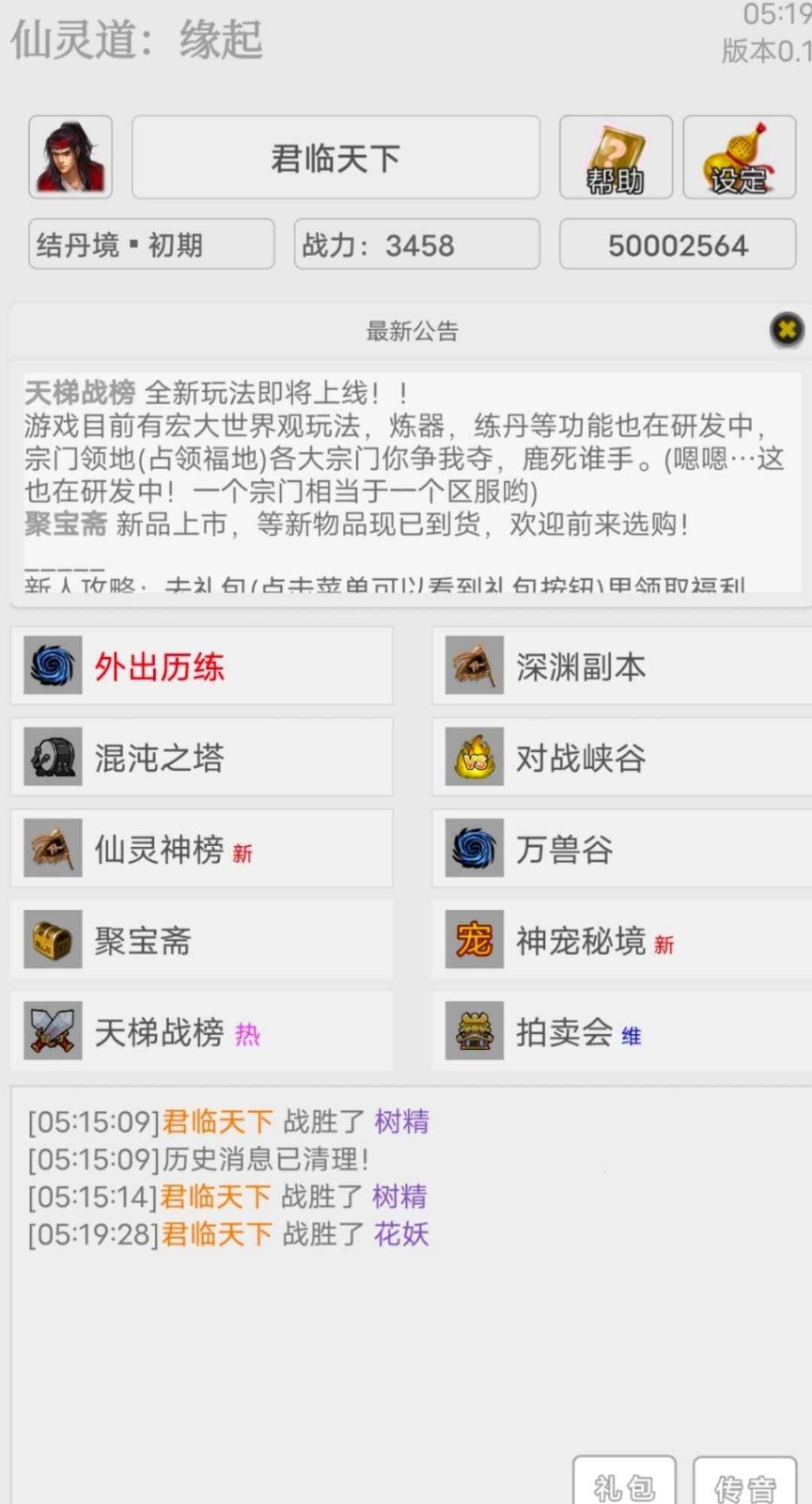Tap the character avatar portrait

click(70, 157)
